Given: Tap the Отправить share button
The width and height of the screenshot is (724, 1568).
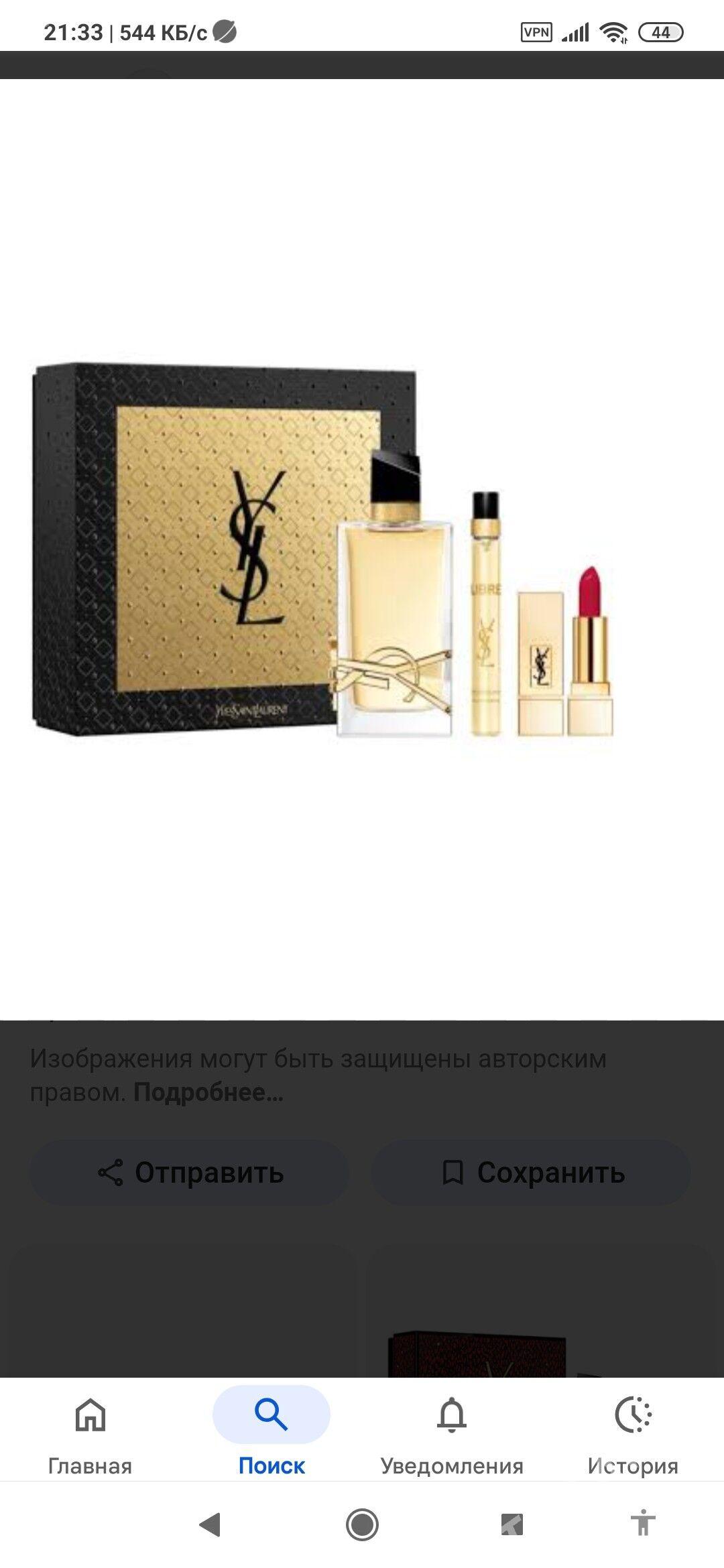Looking at the screenshot, I should pyautogui.click(x=190, y=1173).
